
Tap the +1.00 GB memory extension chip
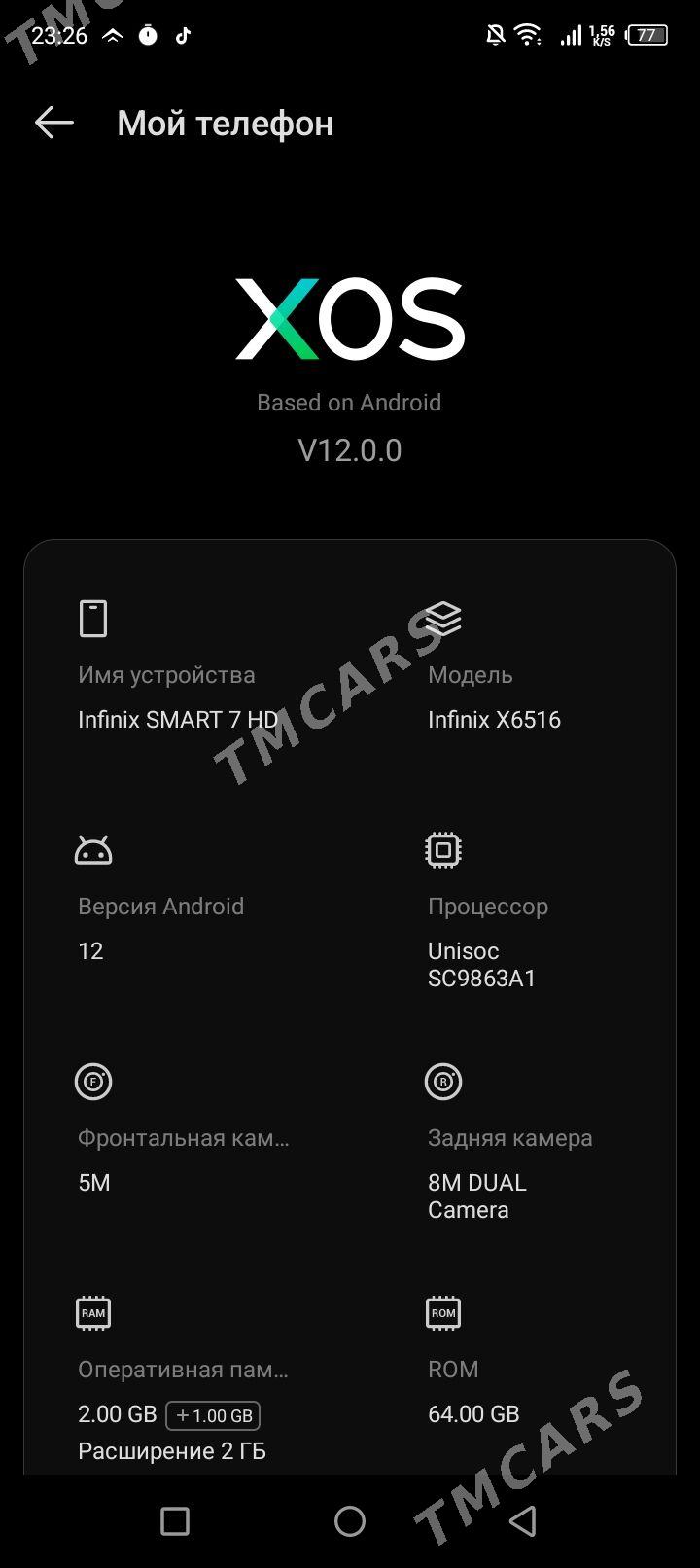[213, 1415]
